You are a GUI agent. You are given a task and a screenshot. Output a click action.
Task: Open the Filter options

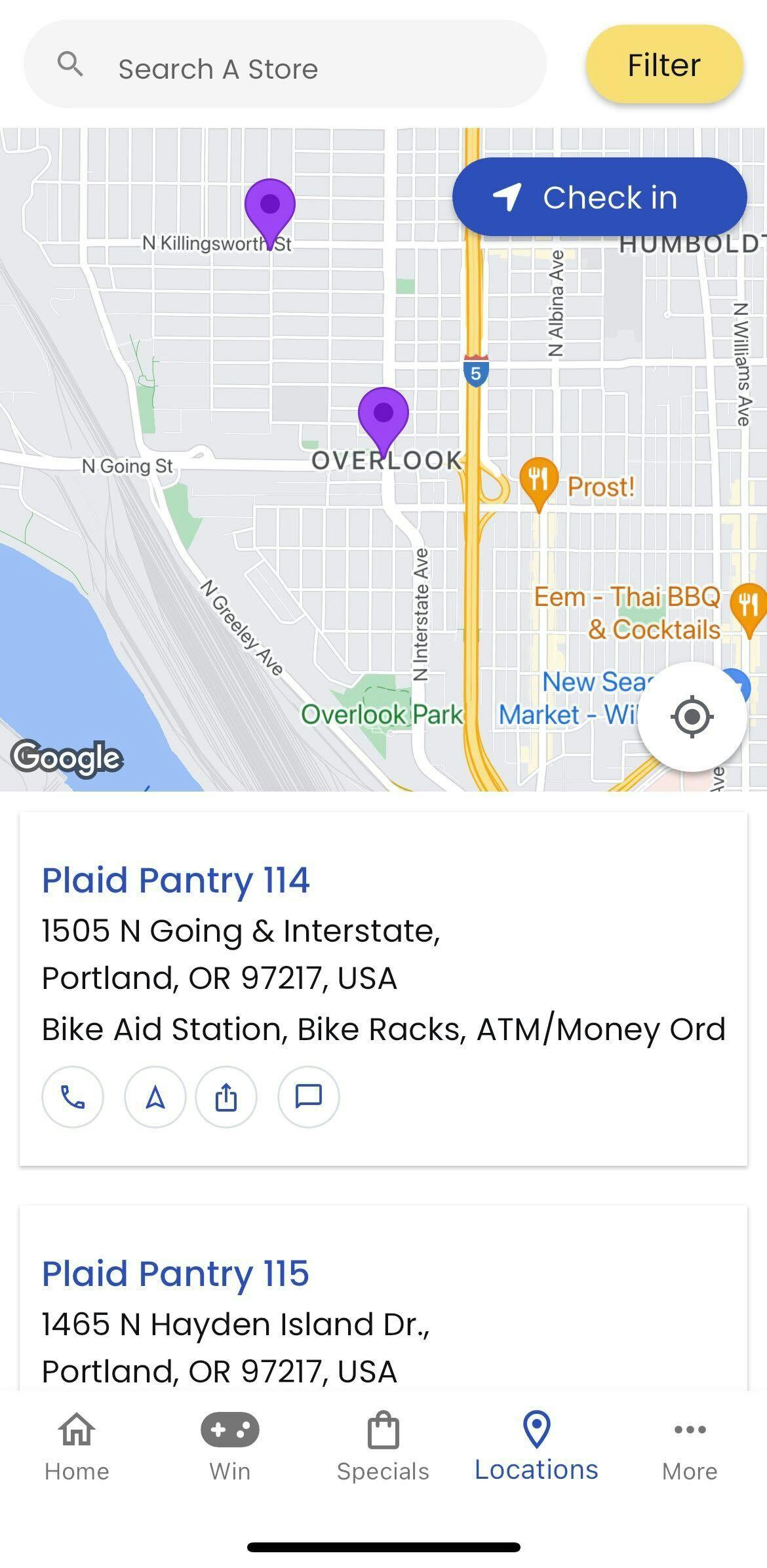663,65
